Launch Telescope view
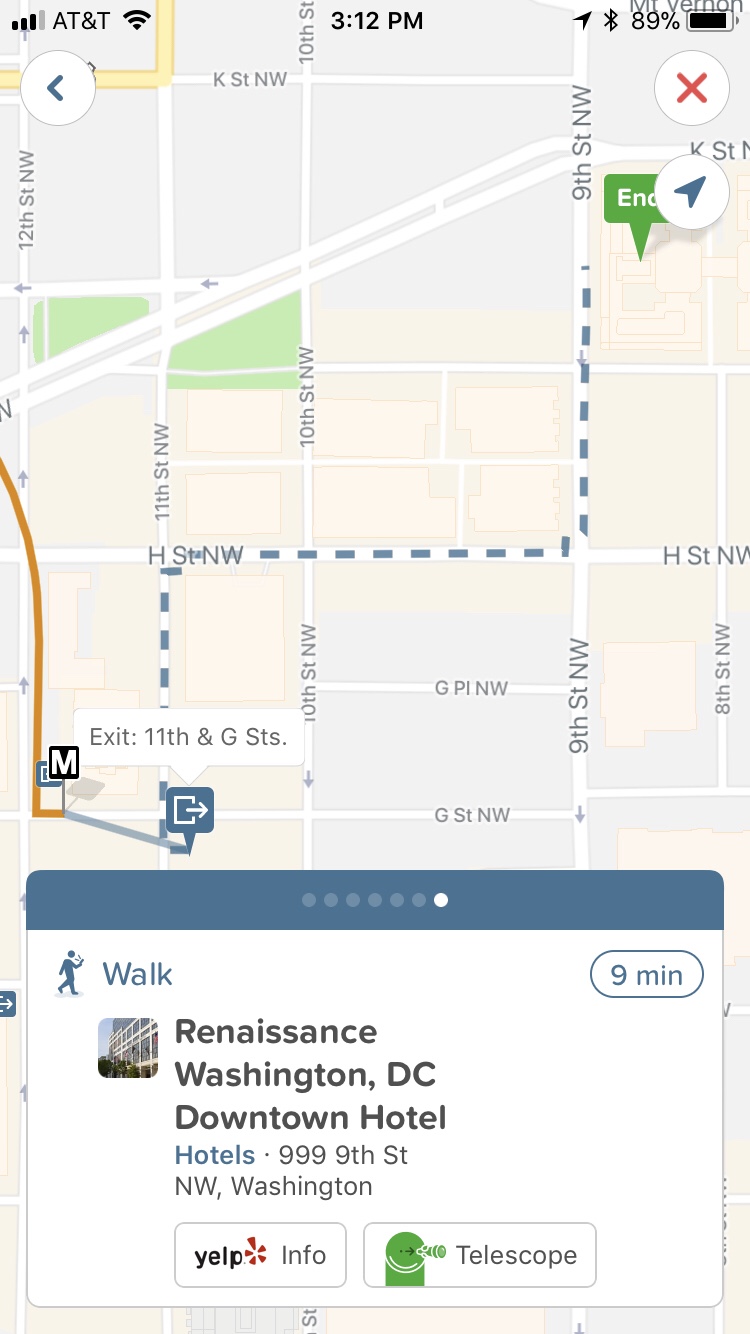The image size is (750, 1334). pos(479,1255)
